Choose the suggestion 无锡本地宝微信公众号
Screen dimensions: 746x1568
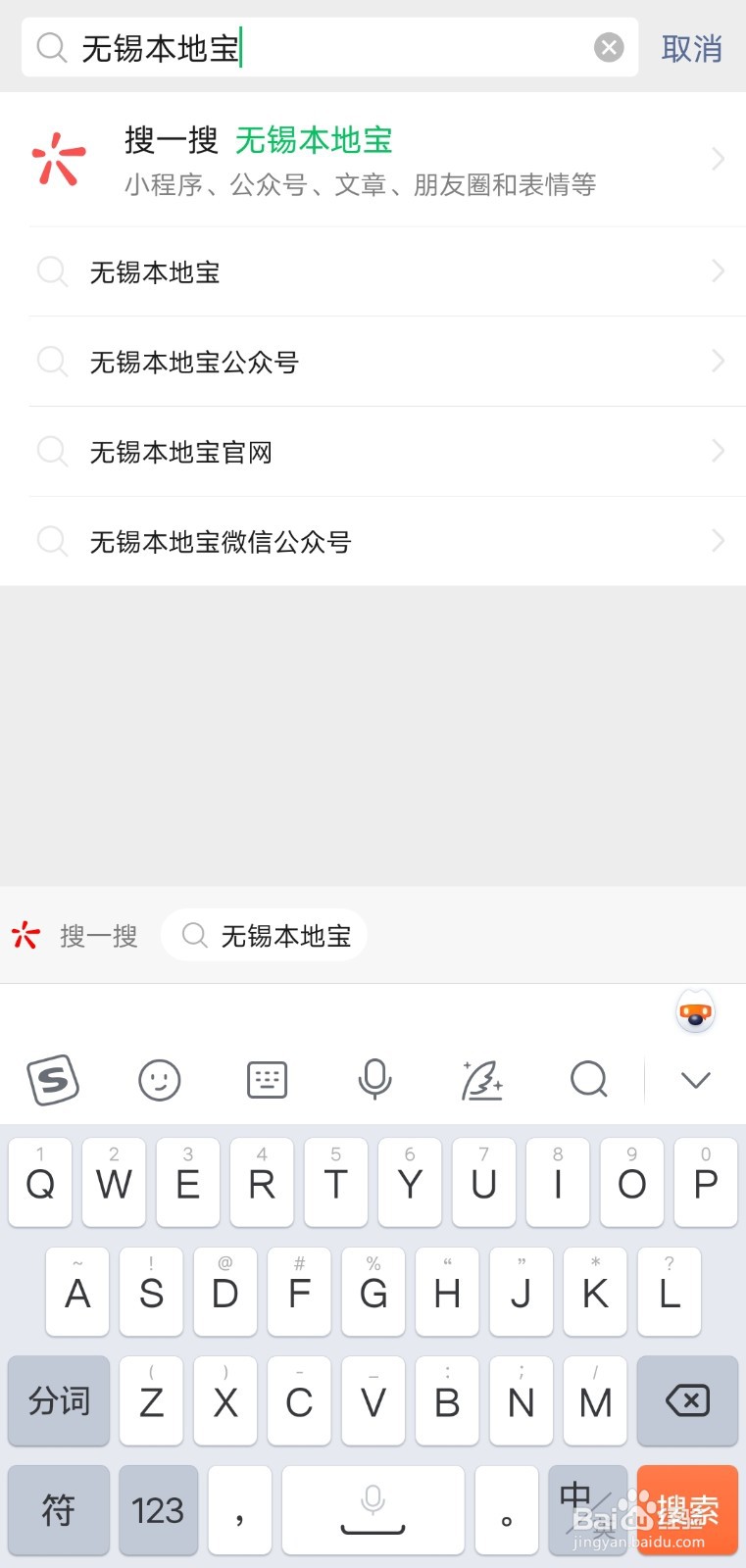click(x=373, y=541)
